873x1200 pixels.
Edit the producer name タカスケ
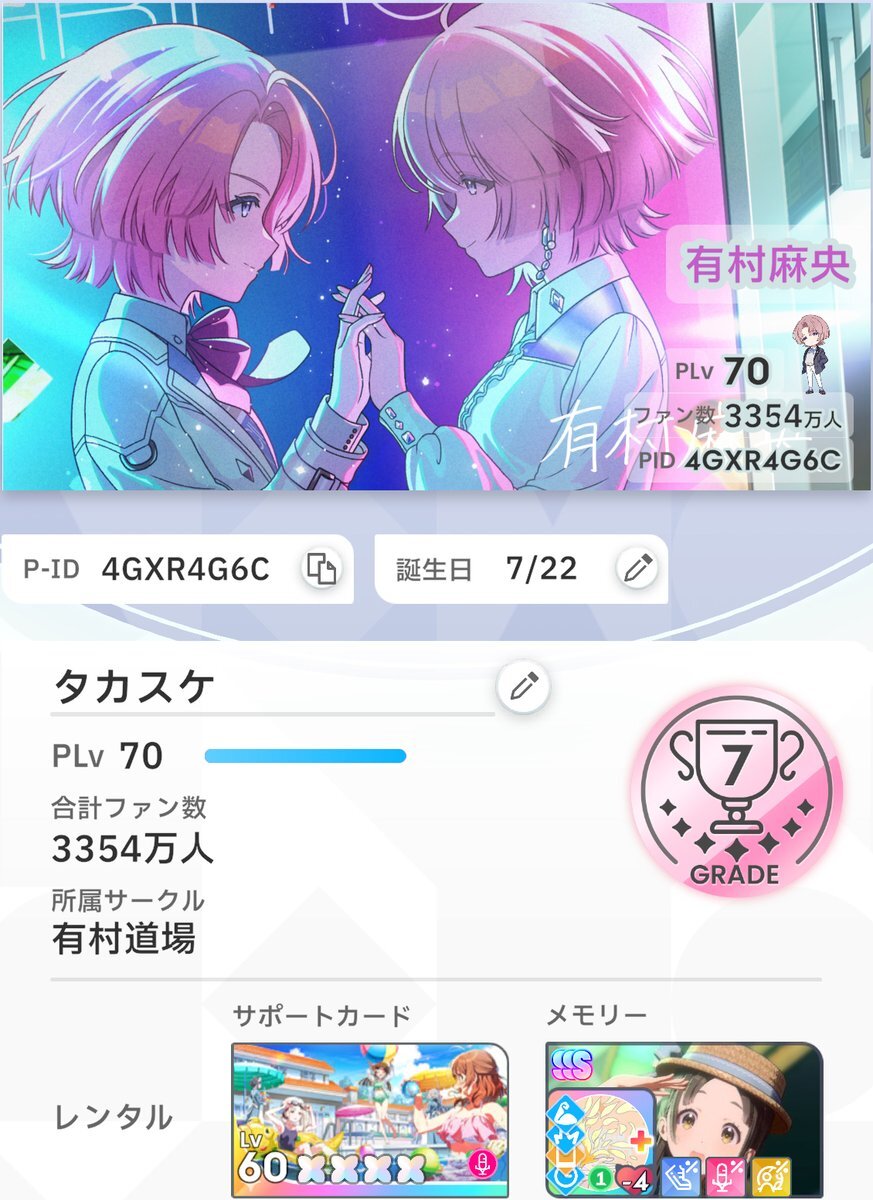(524, 686)
